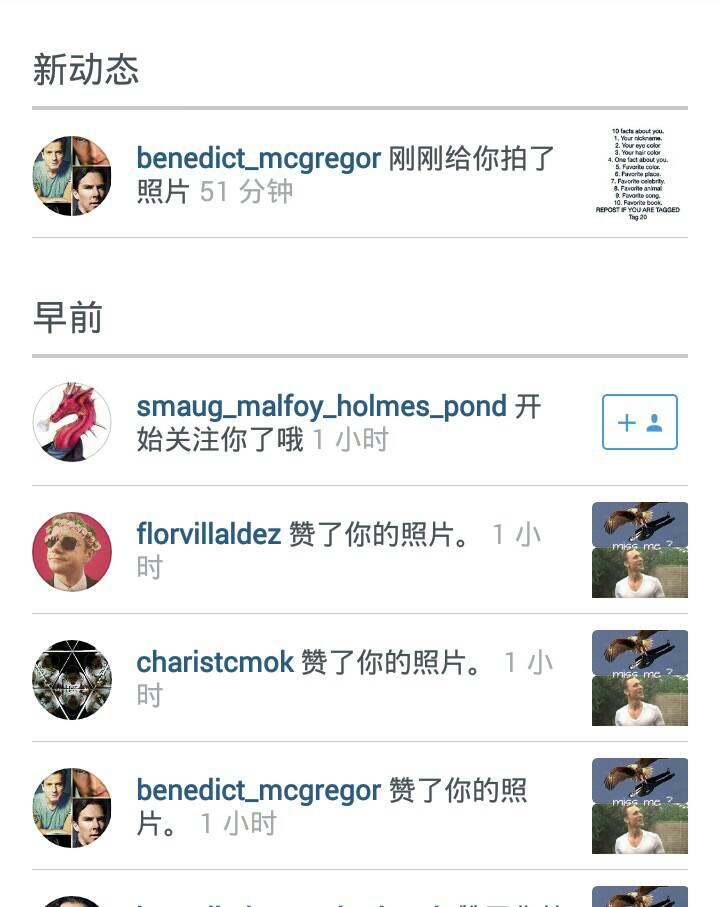This screenshot has width=720, height=907.
Task: Follow back smaug_malfoy_holmes_pond
Action: tap(640, 422)
